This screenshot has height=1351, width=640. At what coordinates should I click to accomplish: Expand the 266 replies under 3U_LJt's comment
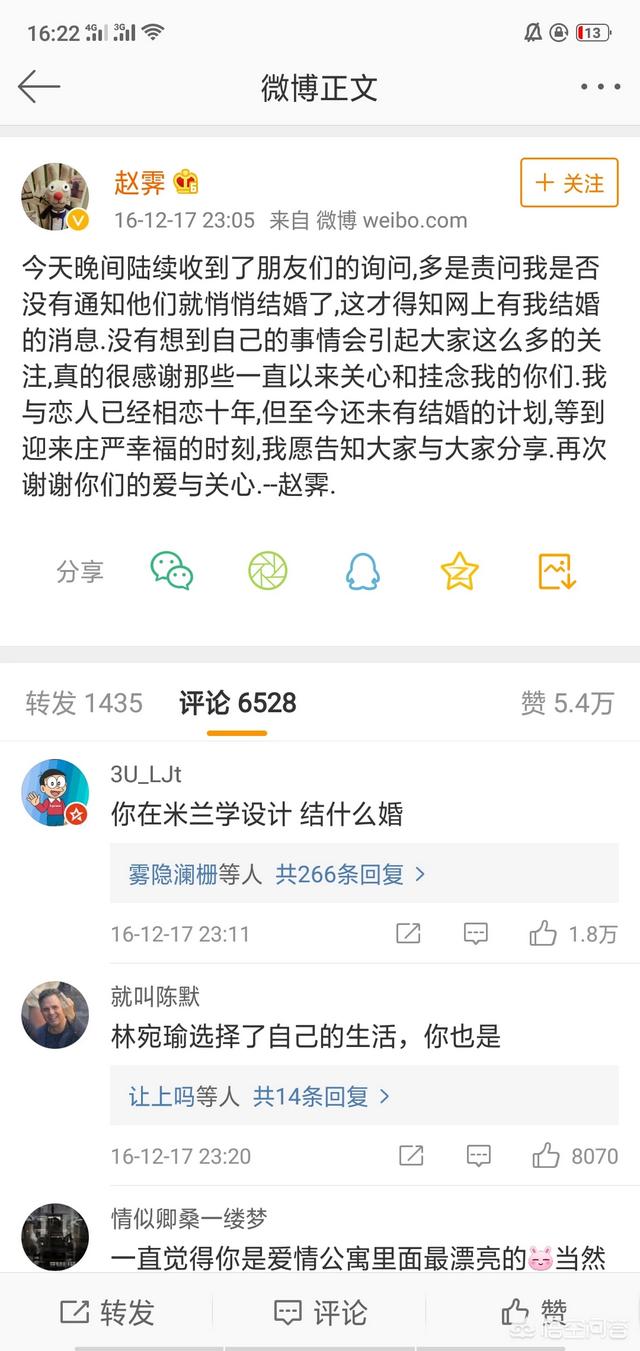pos(364,873)
